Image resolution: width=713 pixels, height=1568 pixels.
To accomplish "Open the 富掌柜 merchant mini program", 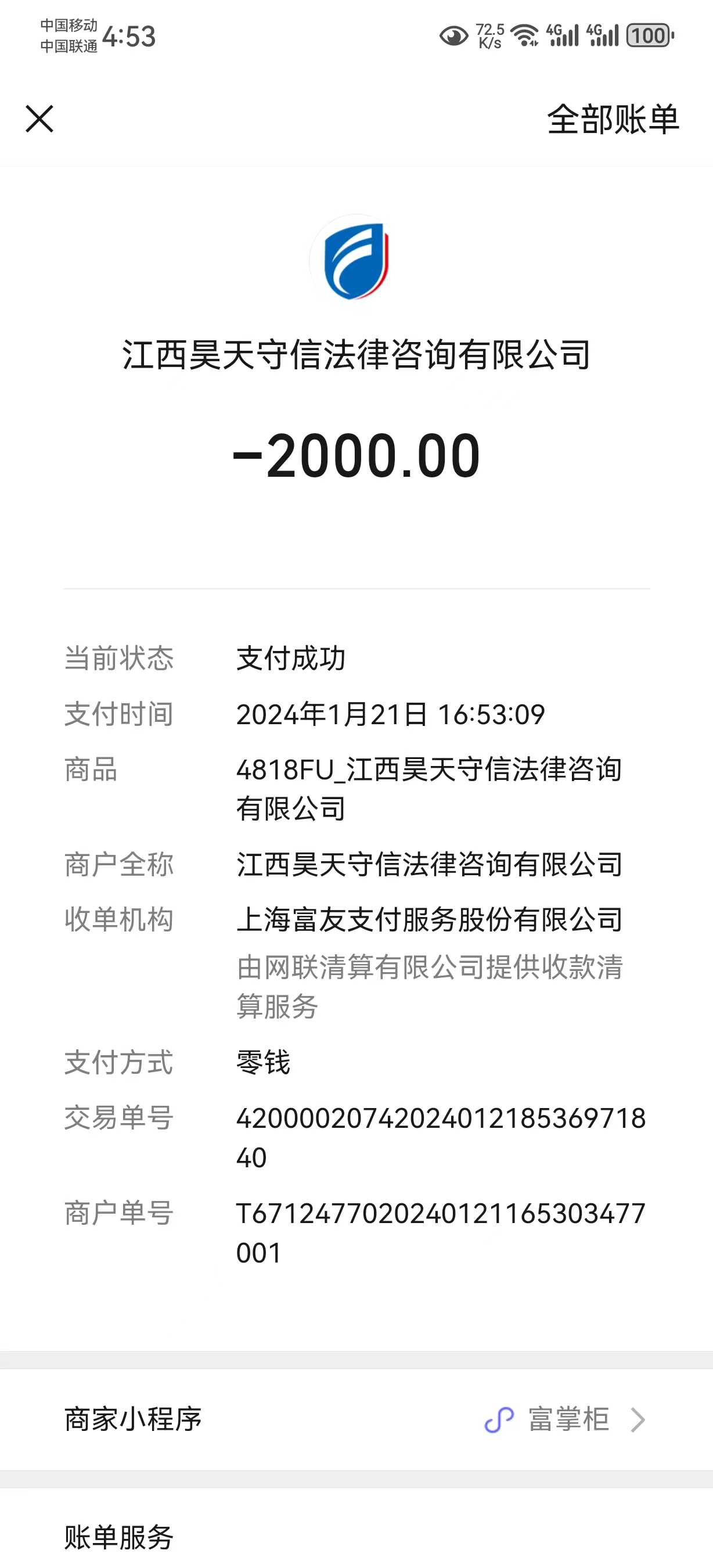I will 356,1420.
